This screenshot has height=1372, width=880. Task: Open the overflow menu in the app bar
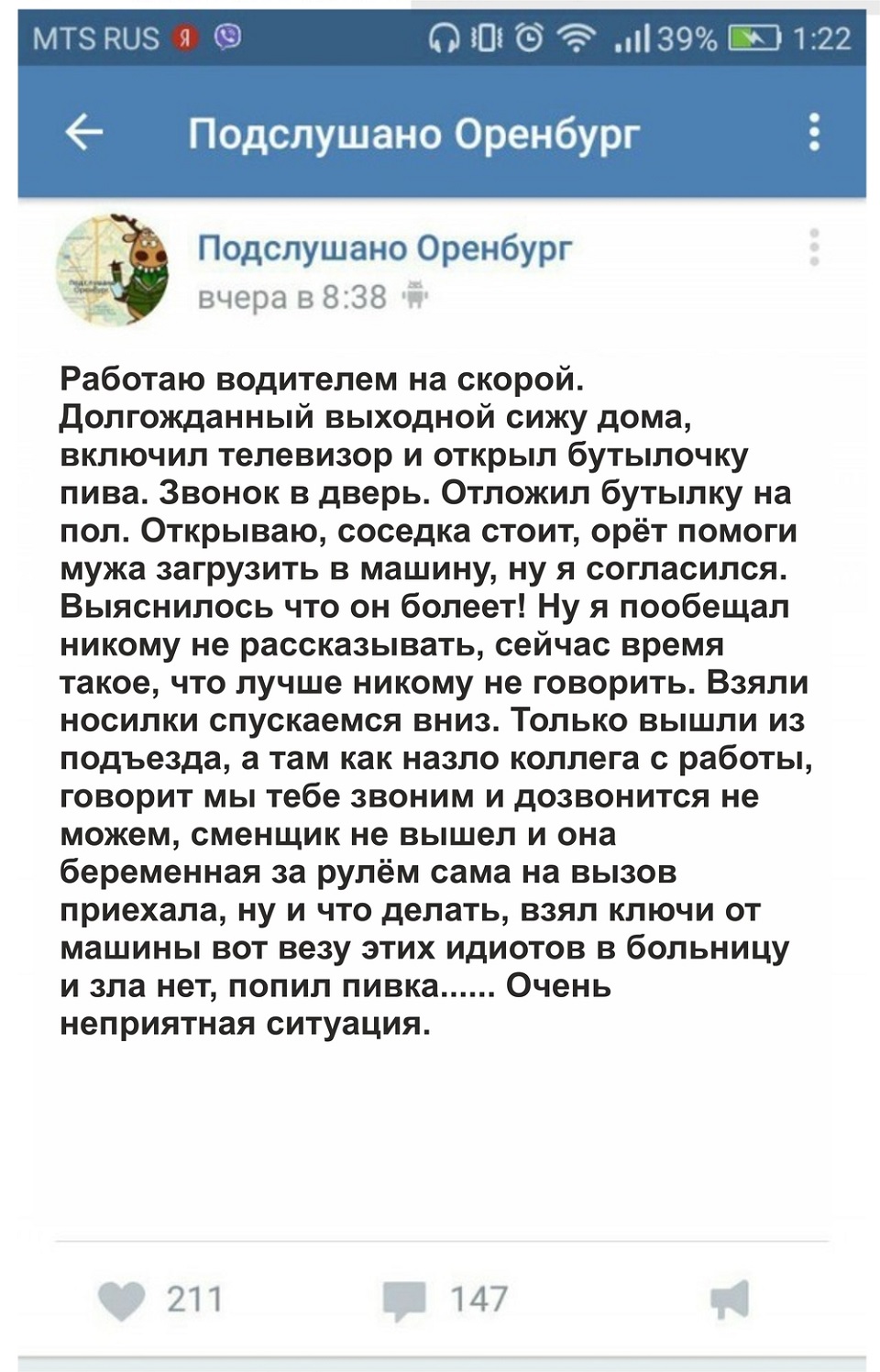814,133
